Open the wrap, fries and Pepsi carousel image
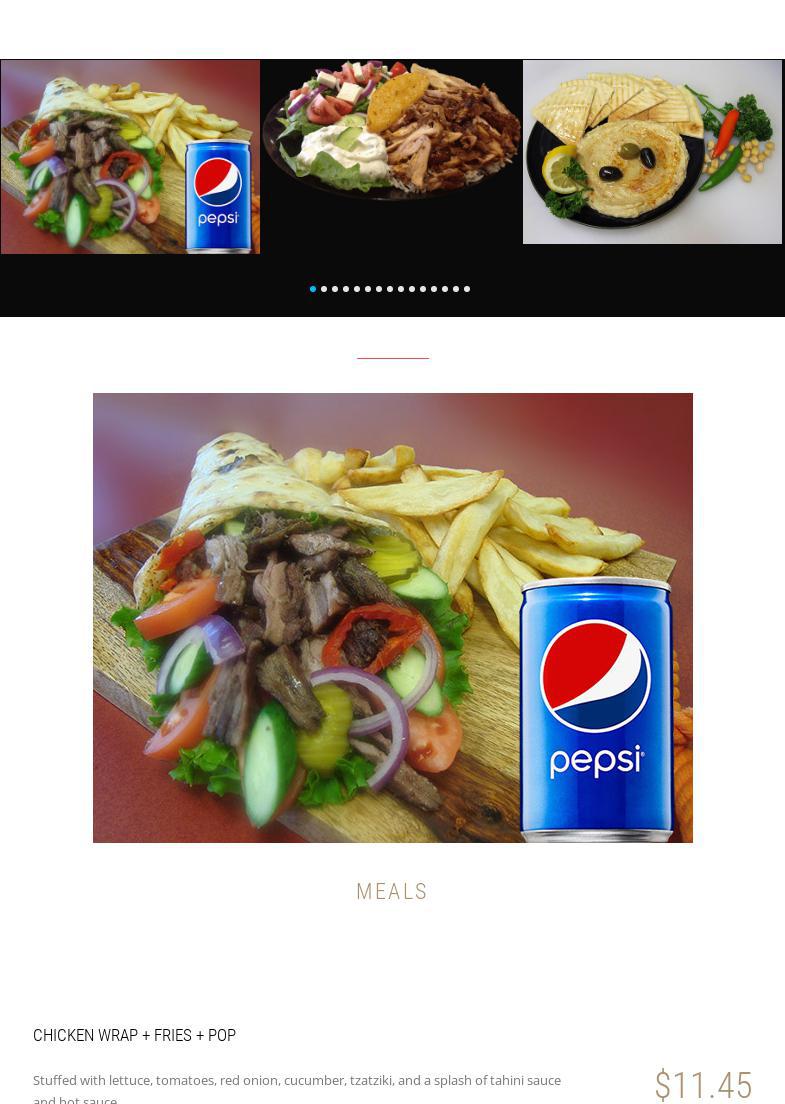Viewport: 785px width, 1104px height. [130, 157]
